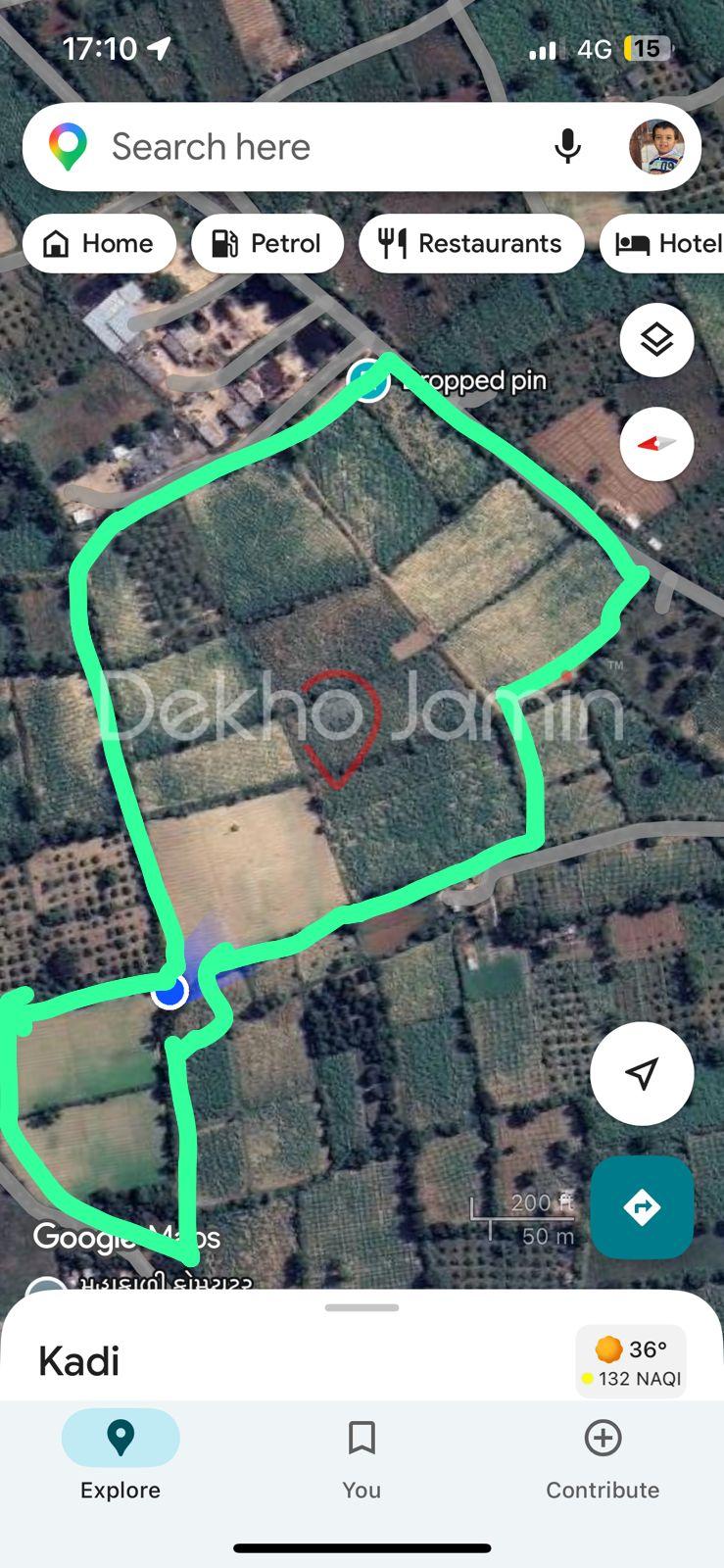
Task: Tap the dropped pin on the map
Action: [368, 380]
